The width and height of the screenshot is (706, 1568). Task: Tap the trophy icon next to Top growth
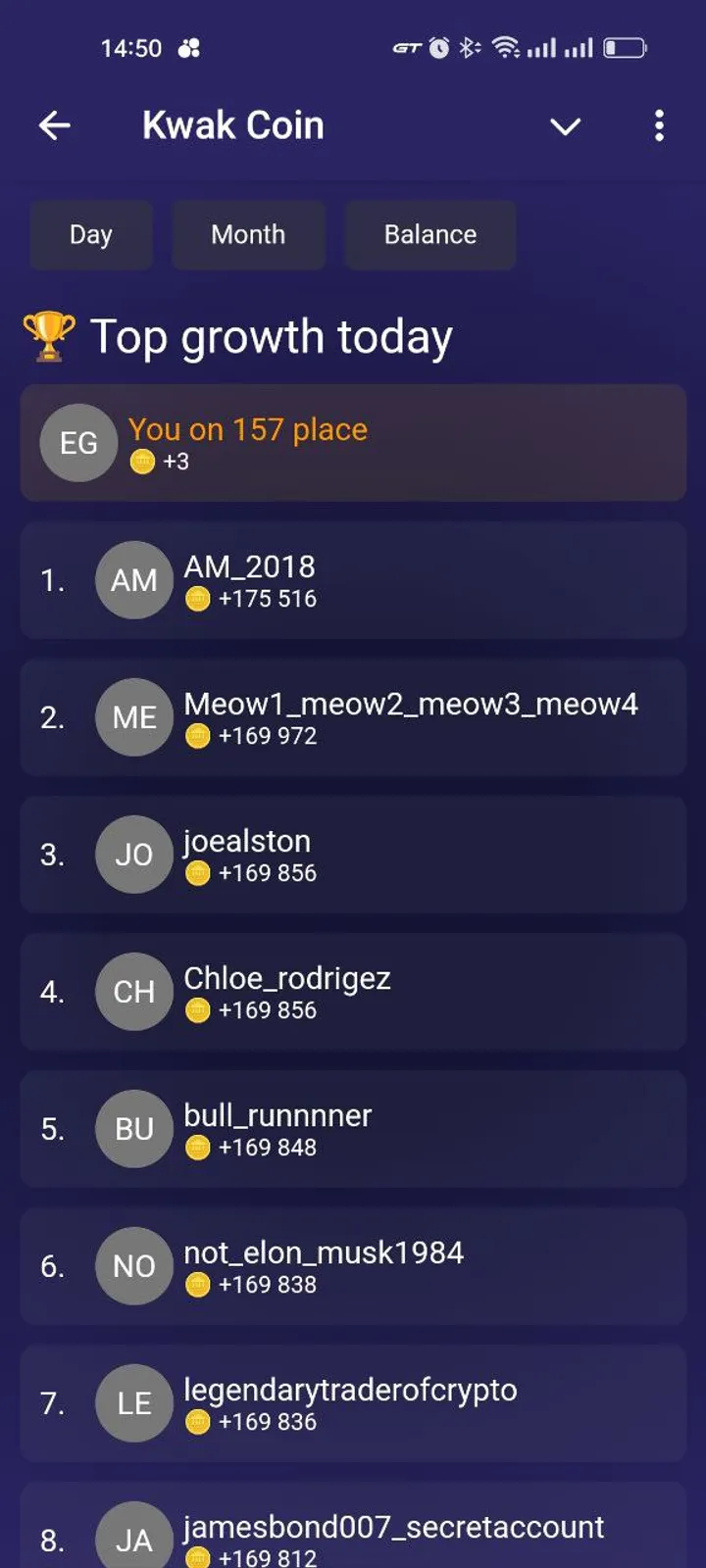(49, 335)
